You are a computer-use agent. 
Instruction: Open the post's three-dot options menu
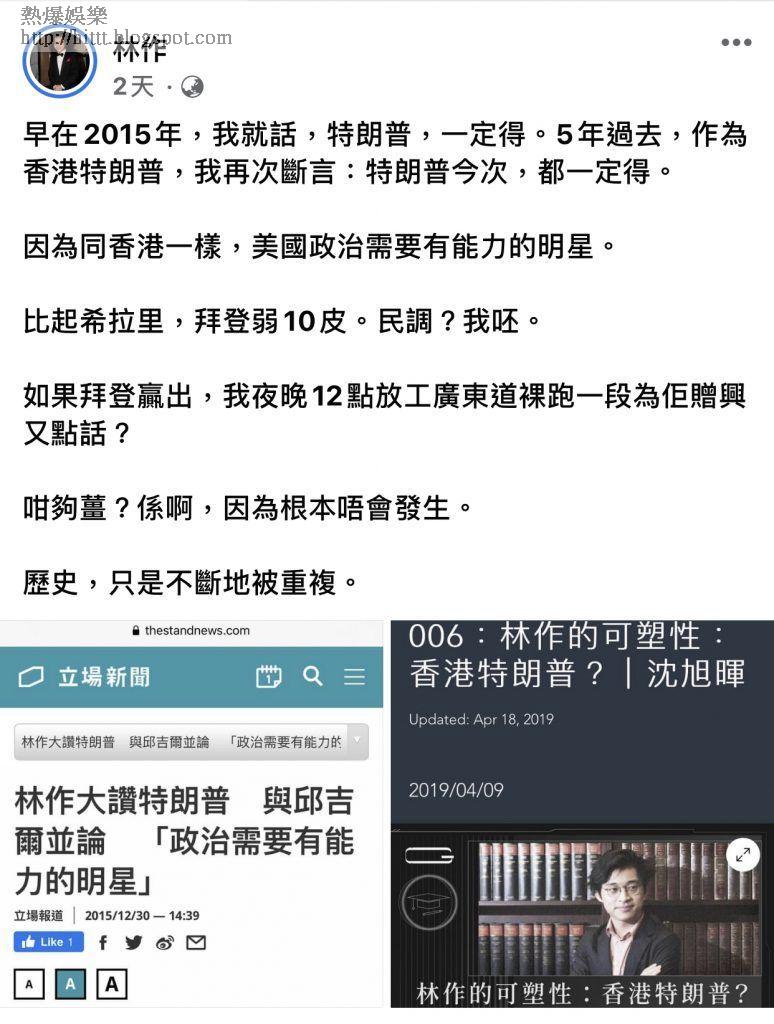point(736,42)
